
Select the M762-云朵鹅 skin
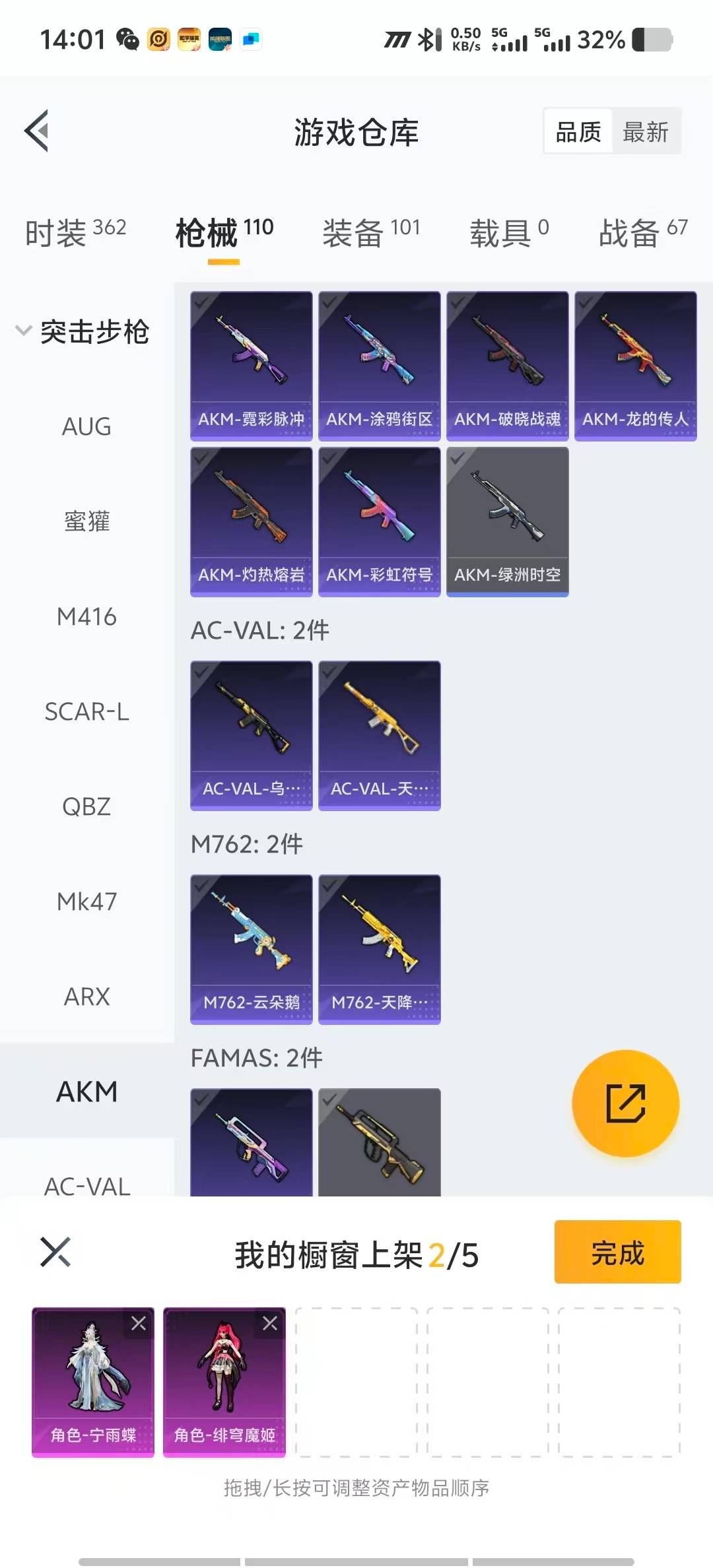pos(251,949)
